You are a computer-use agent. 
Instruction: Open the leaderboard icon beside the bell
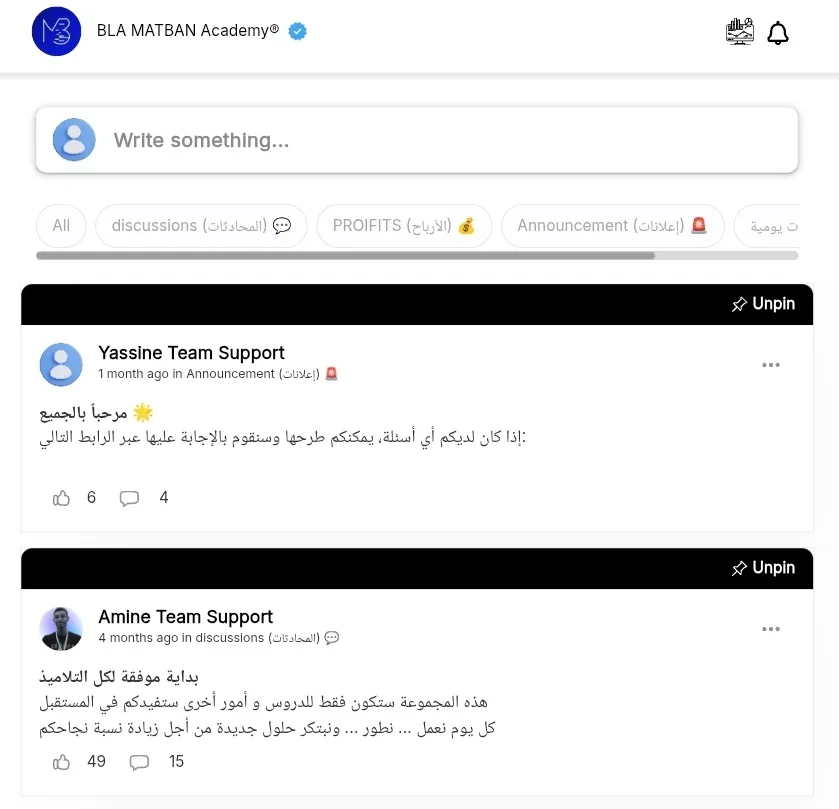[739, 32]
